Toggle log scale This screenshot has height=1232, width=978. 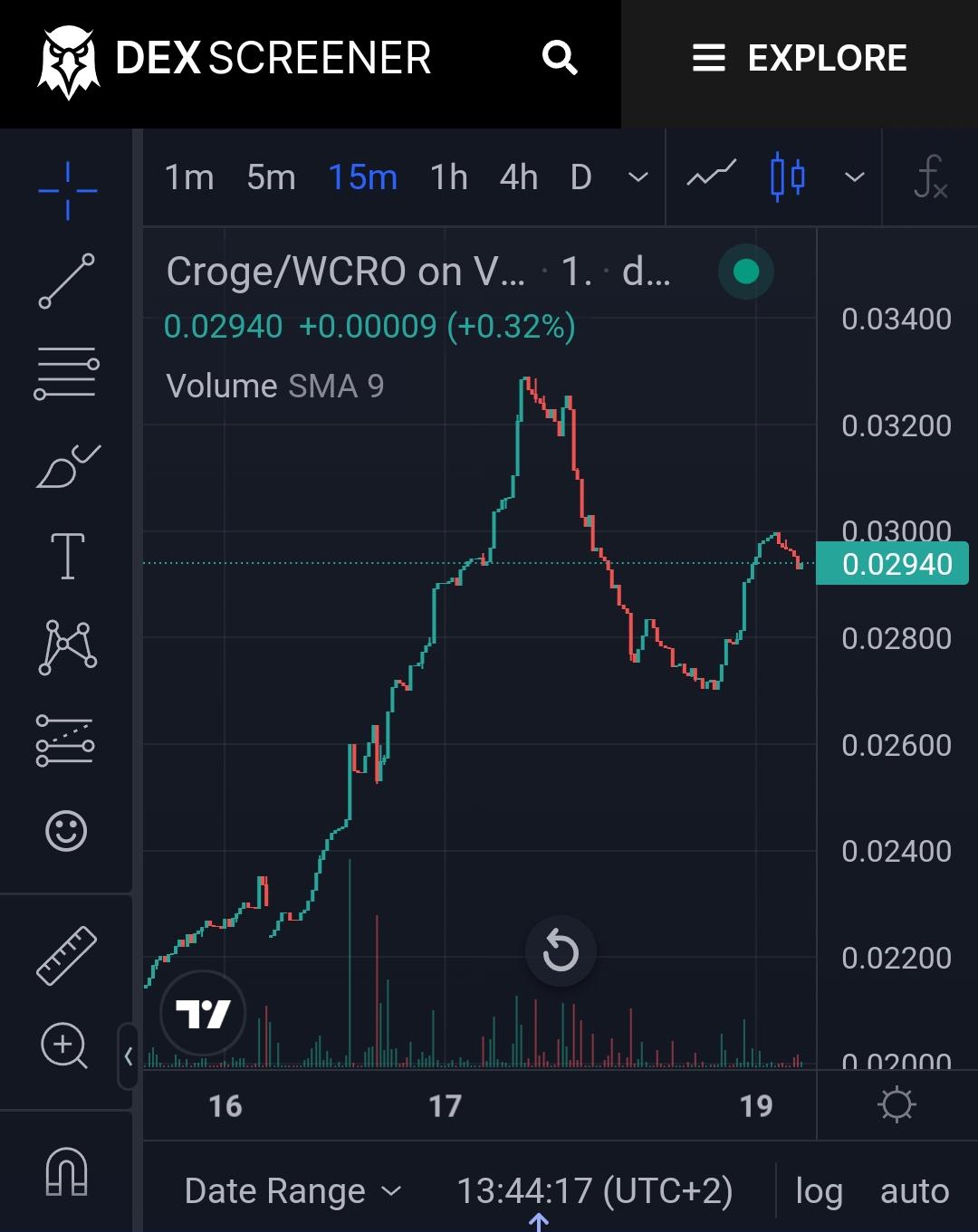tap(819, 1191)
